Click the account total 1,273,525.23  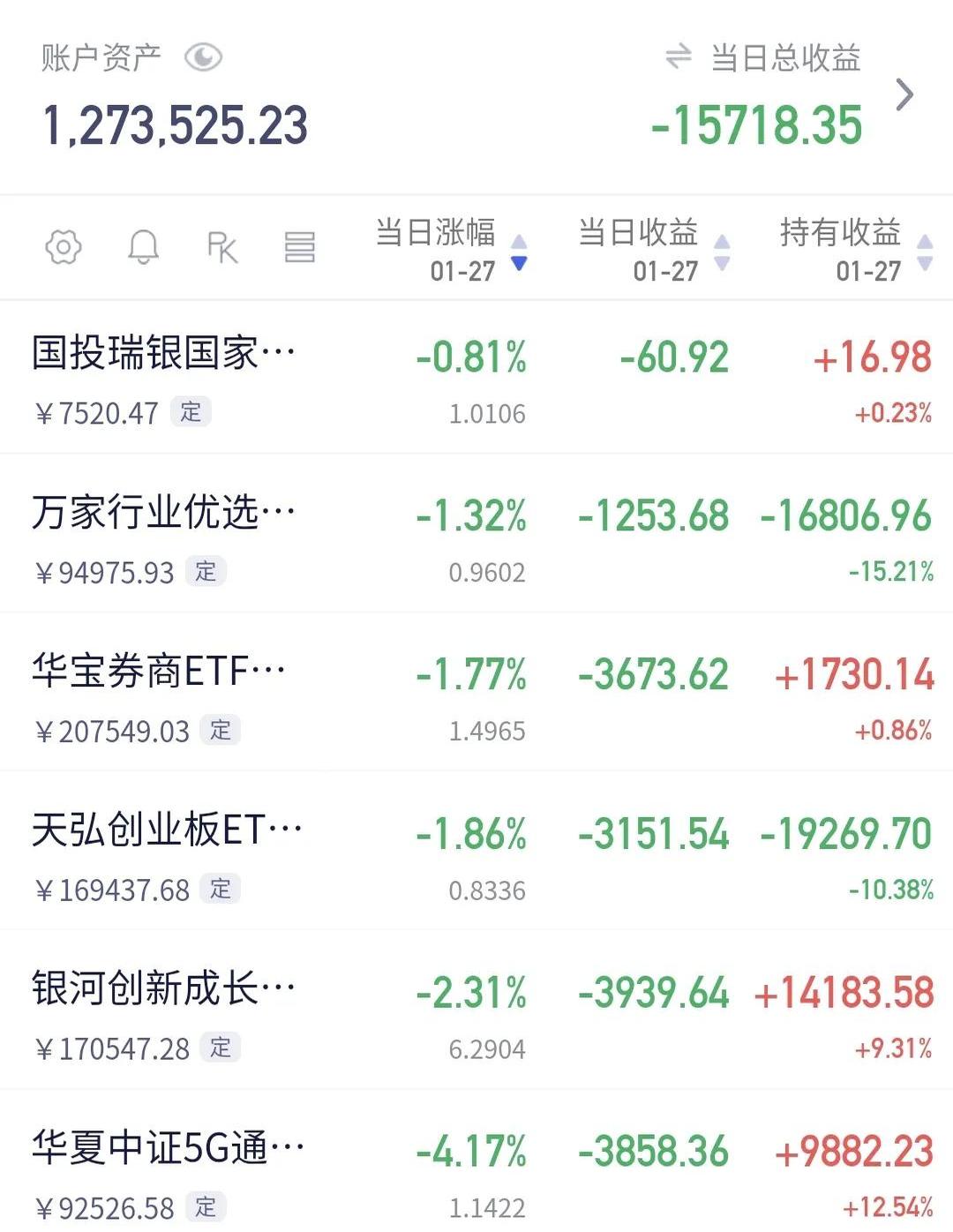176,124
